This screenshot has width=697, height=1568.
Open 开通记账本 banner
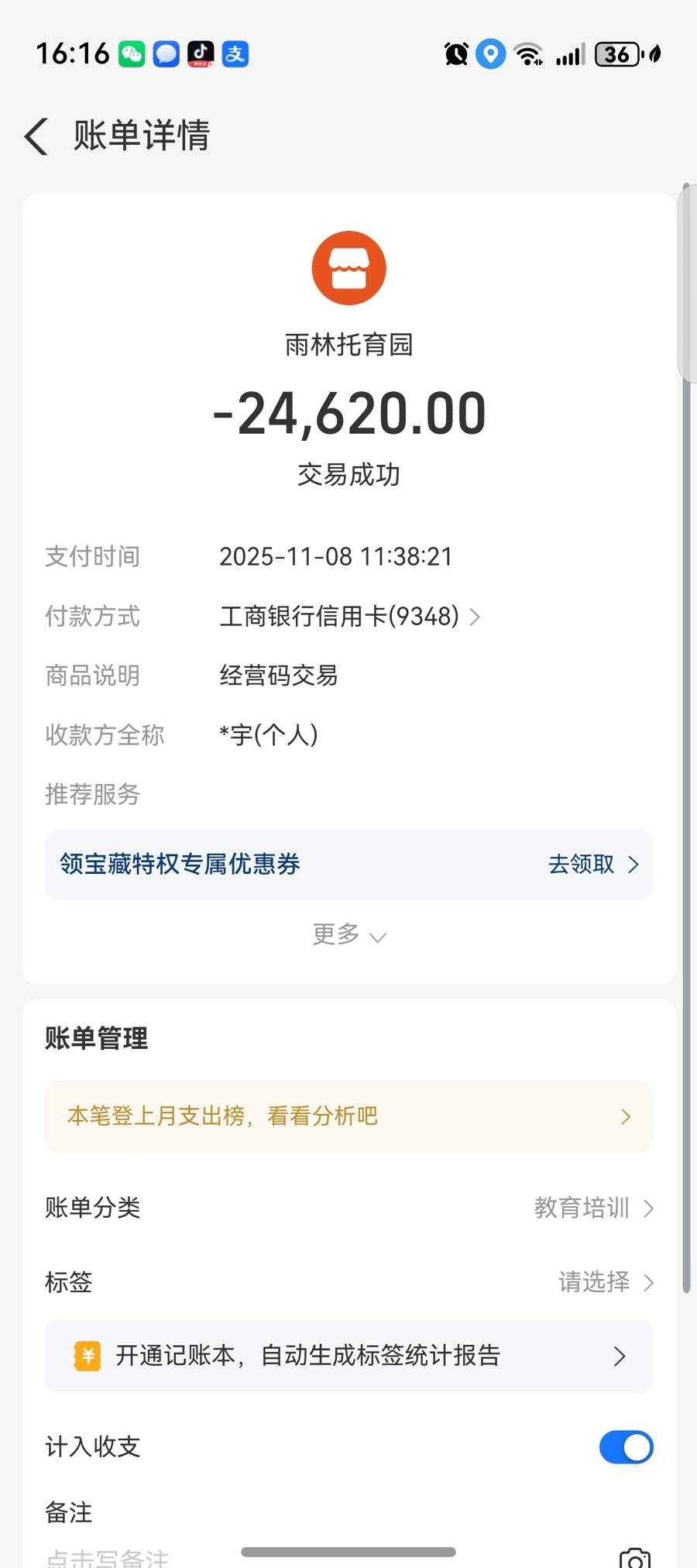point(348,1357)
